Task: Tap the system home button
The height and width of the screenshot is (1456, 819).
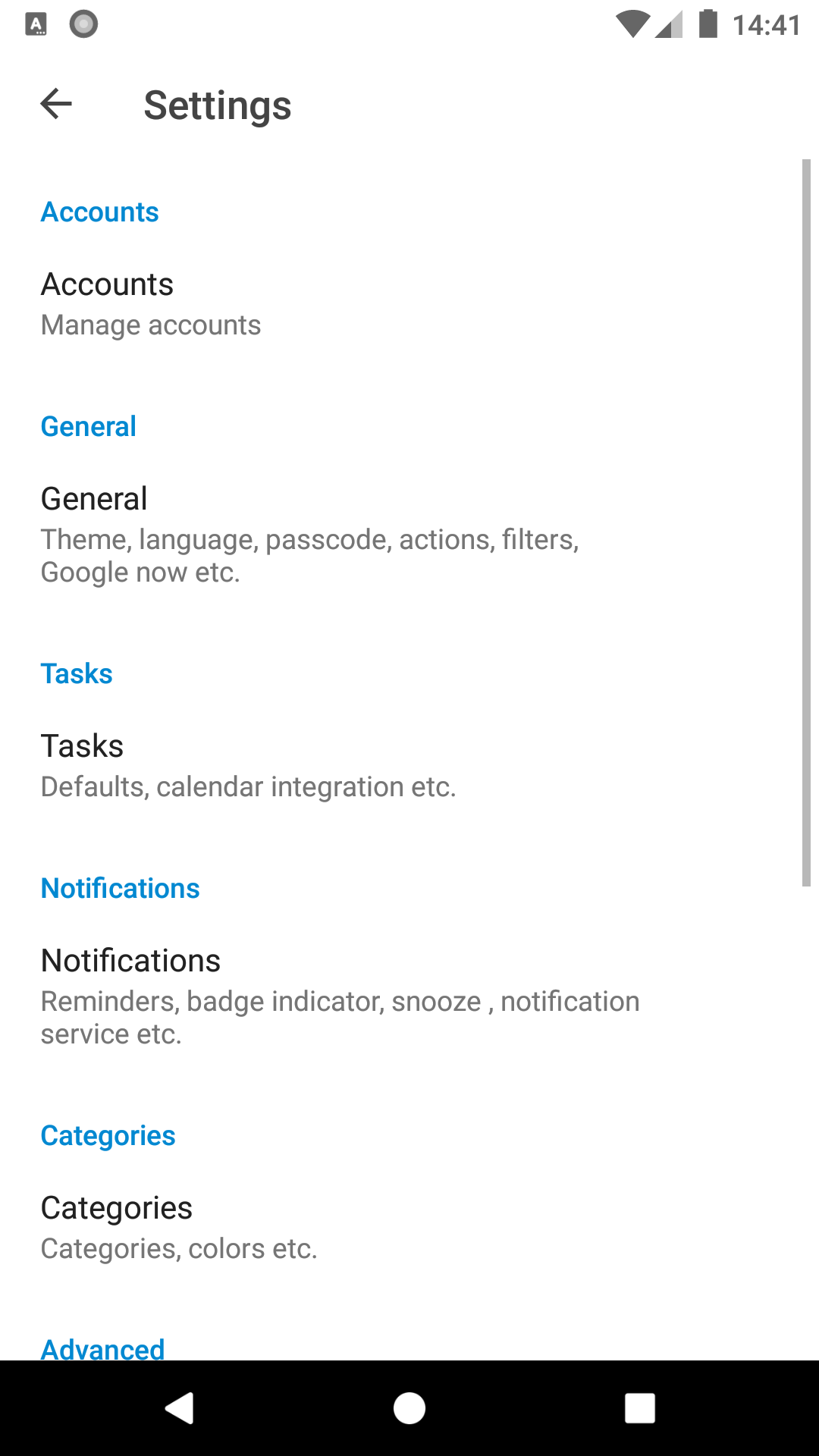Action: pyautogui.click(x=409, y=1408)
